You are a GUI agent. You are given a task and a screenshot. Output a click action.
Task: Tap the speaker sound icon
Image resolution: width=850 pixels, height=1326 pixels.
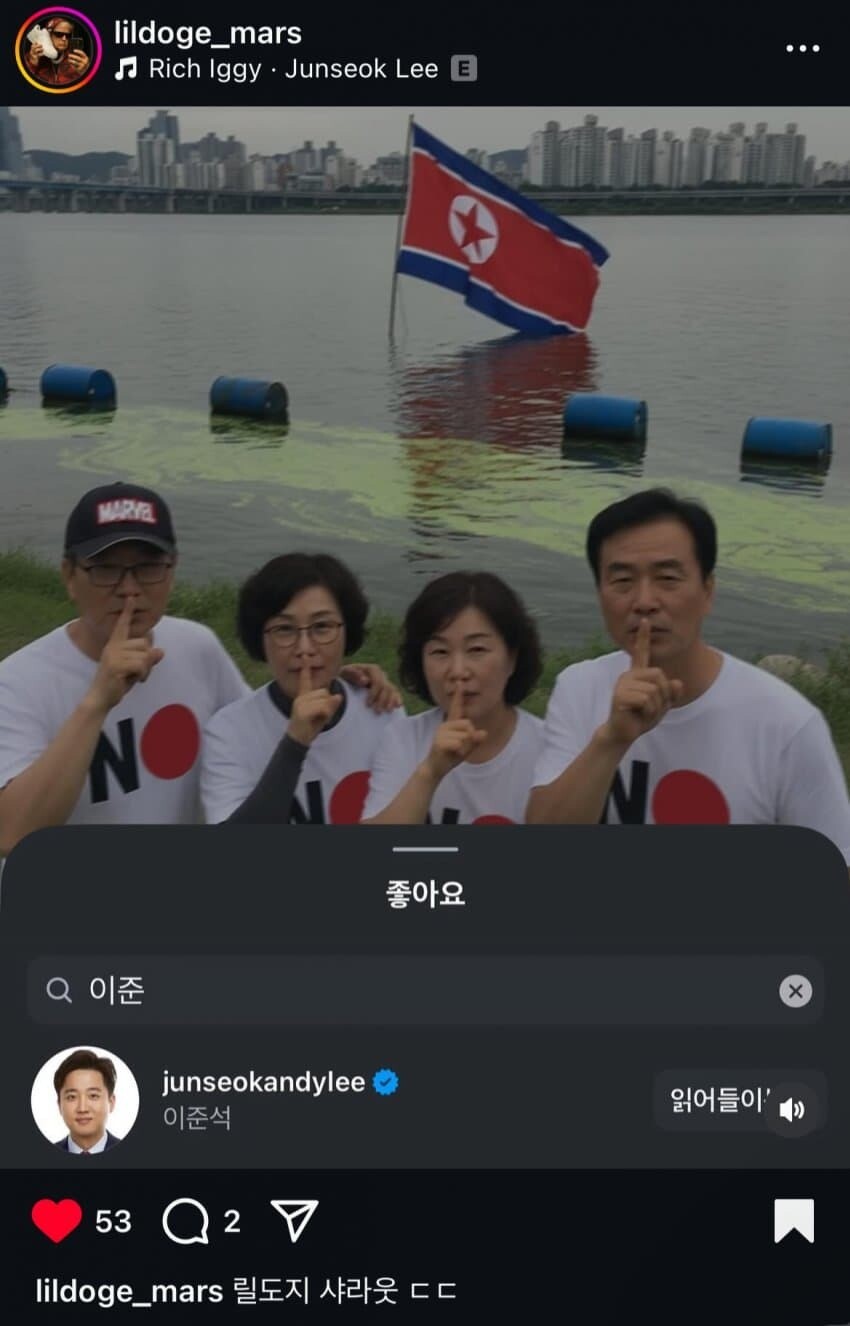[792, 1109]
